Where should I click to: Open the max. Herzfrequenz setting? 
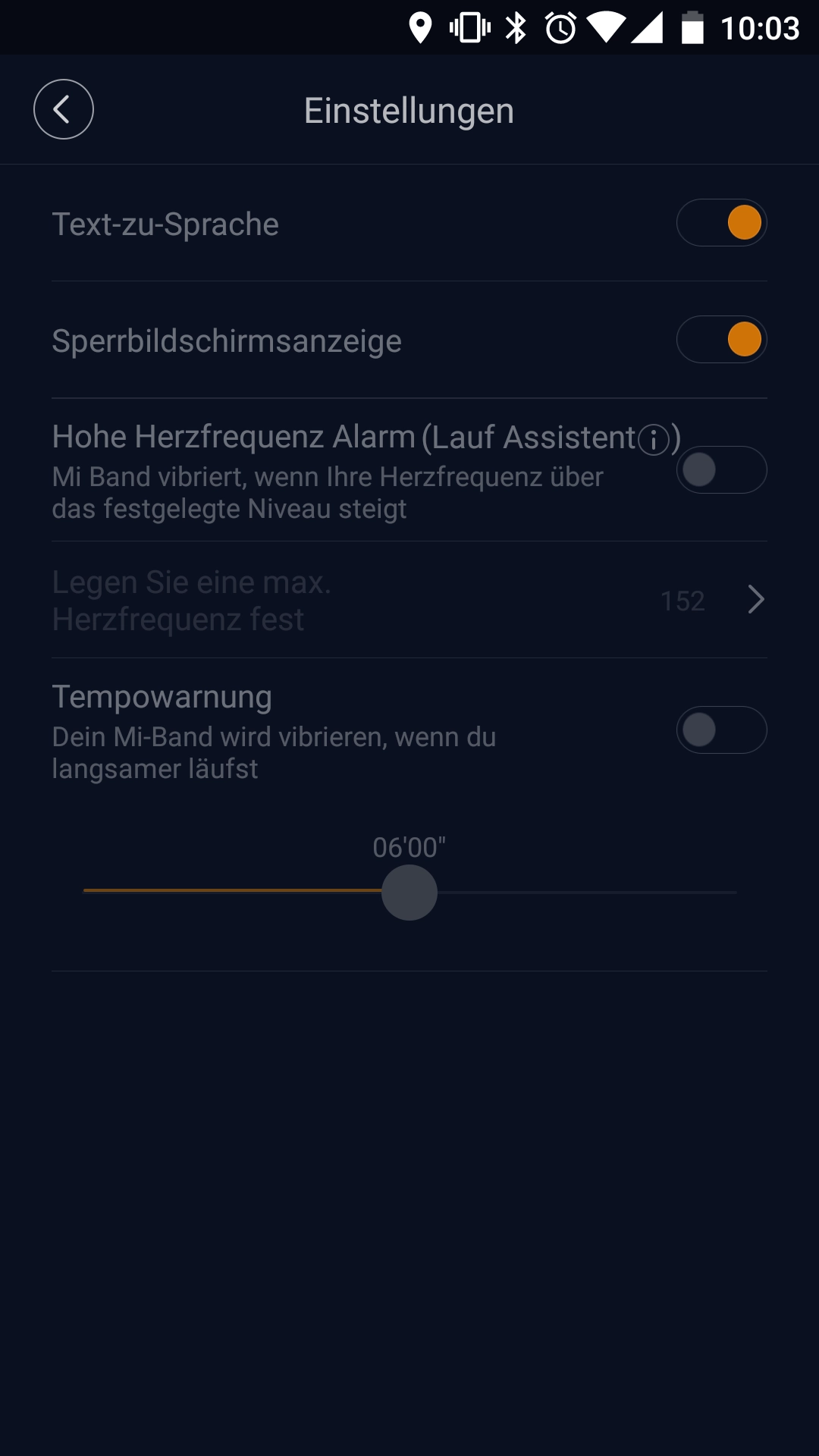tap(409, 600)
